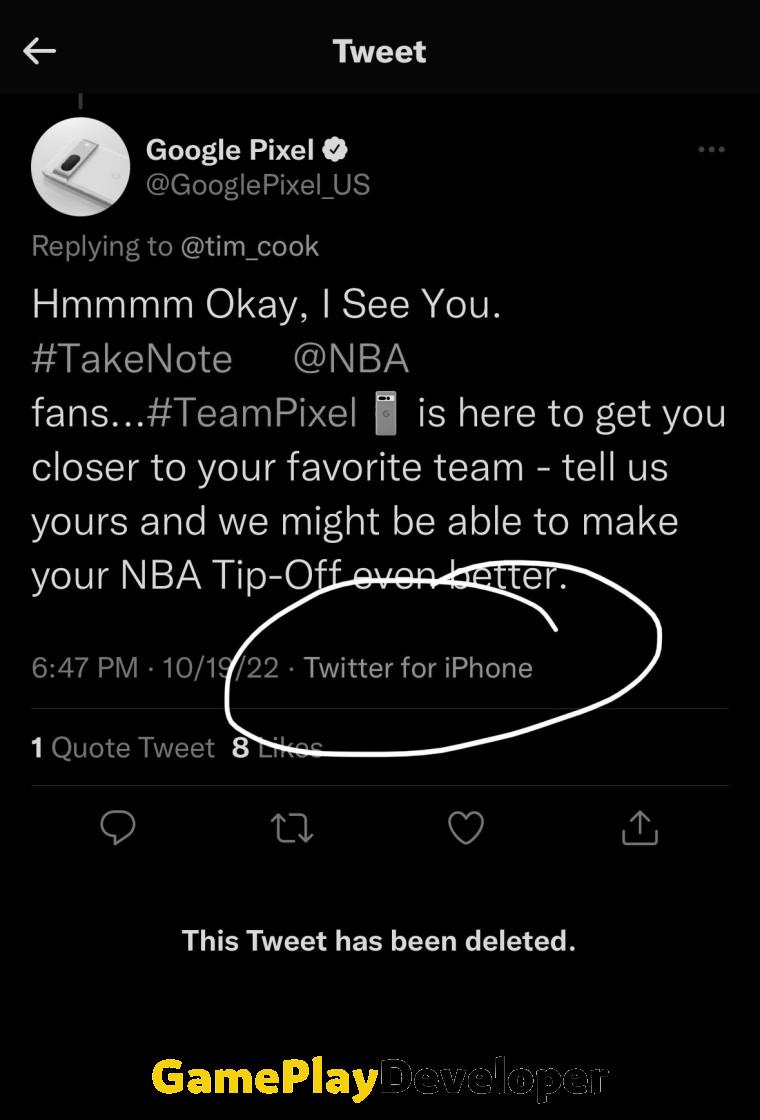Screen dimensions: 760x1120
Task: Go back using the arrow icon
Action: [x=40, y=52]
